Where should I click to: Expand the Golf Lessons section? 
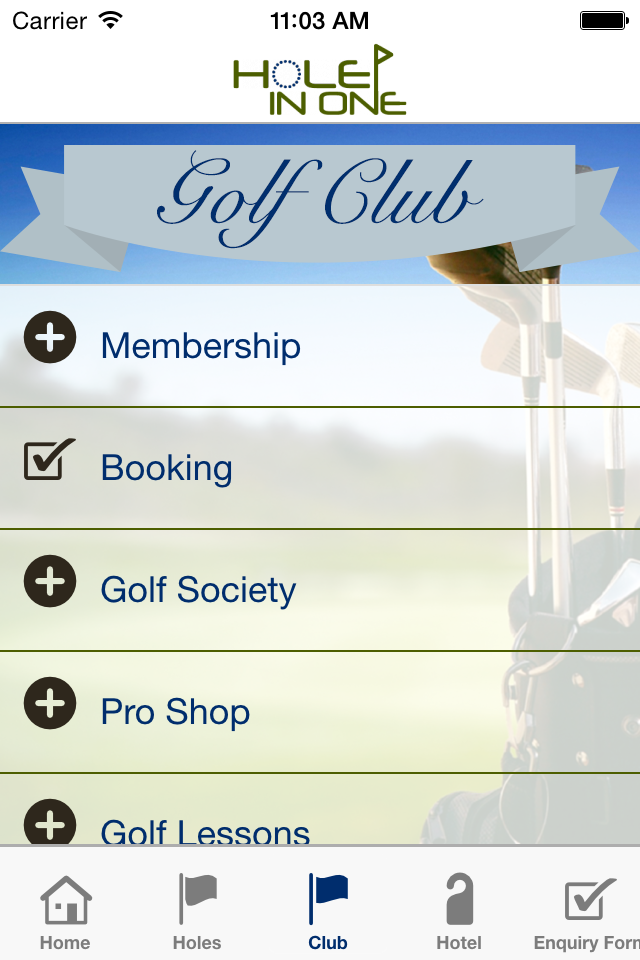coord(50,823)
